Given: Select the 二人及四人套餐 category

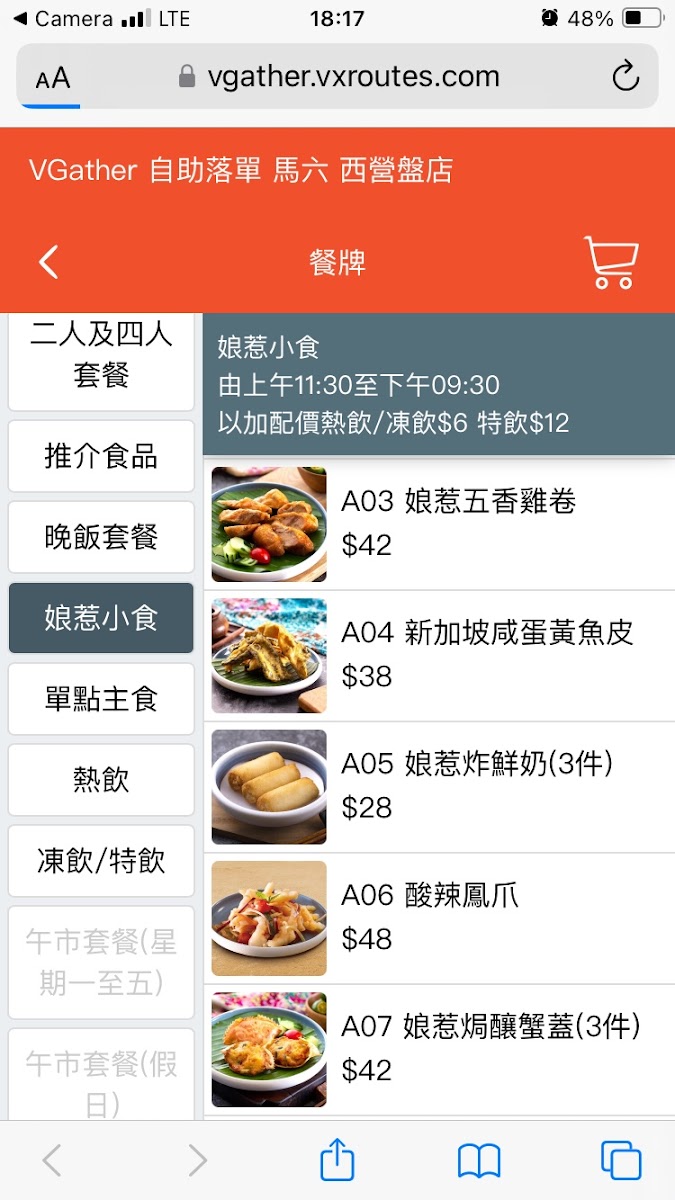Looking at the screenshot, I should pos(101,357).
